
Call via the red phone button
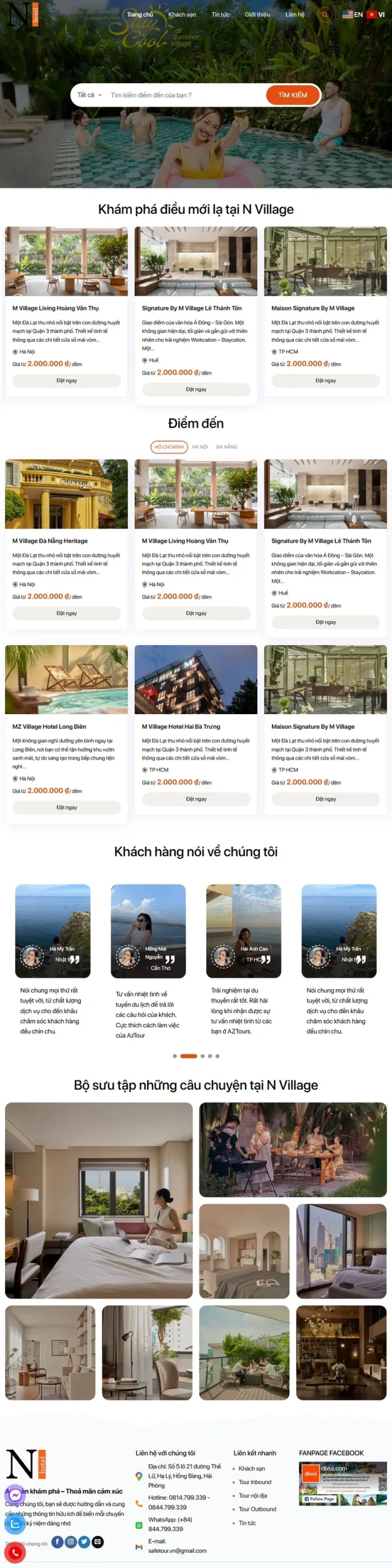pyautogui.click(x=15, y=1553)
